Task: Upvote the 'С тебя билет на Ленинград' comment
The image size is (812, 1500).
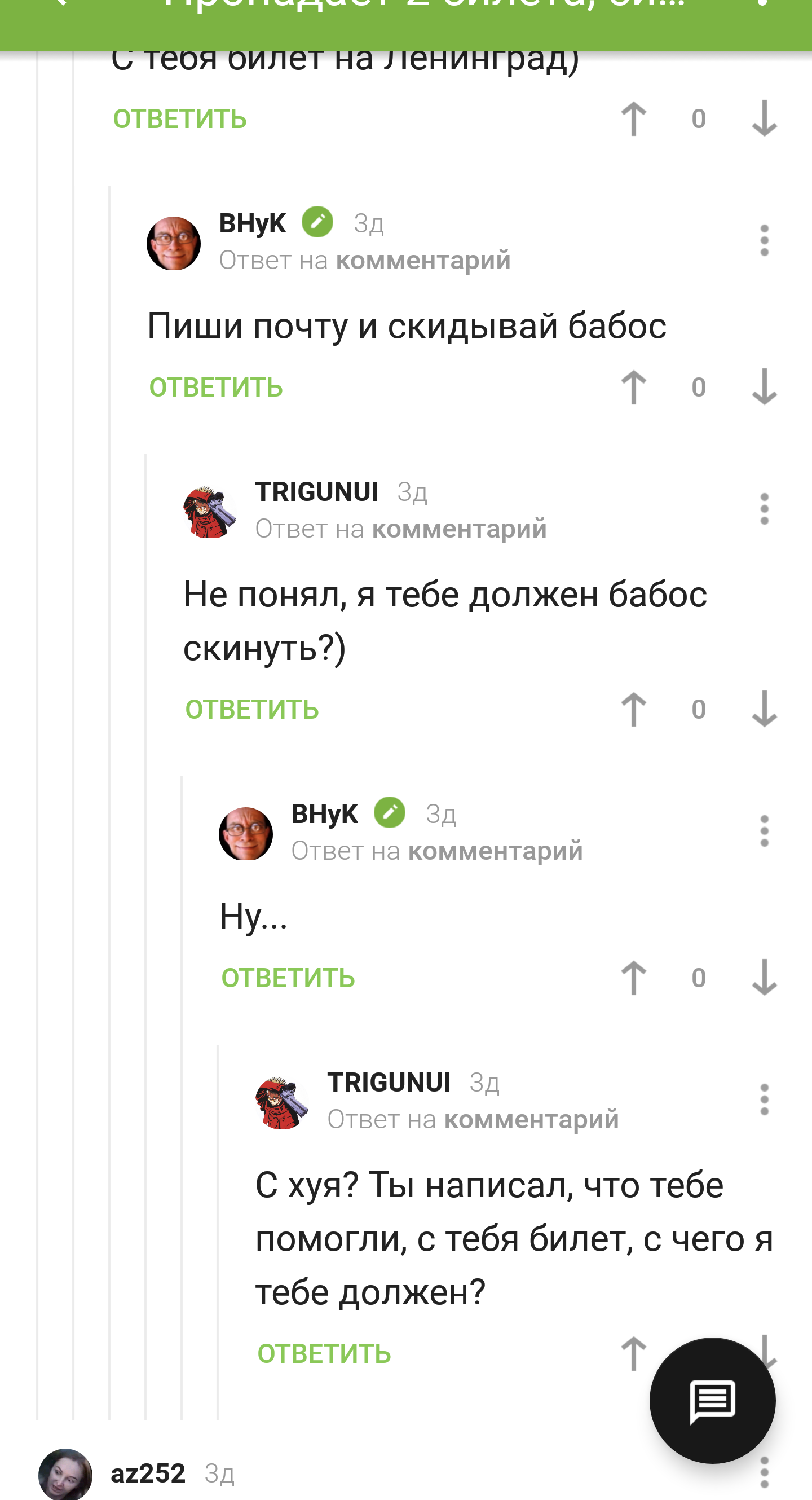Action: pos(633,120)
